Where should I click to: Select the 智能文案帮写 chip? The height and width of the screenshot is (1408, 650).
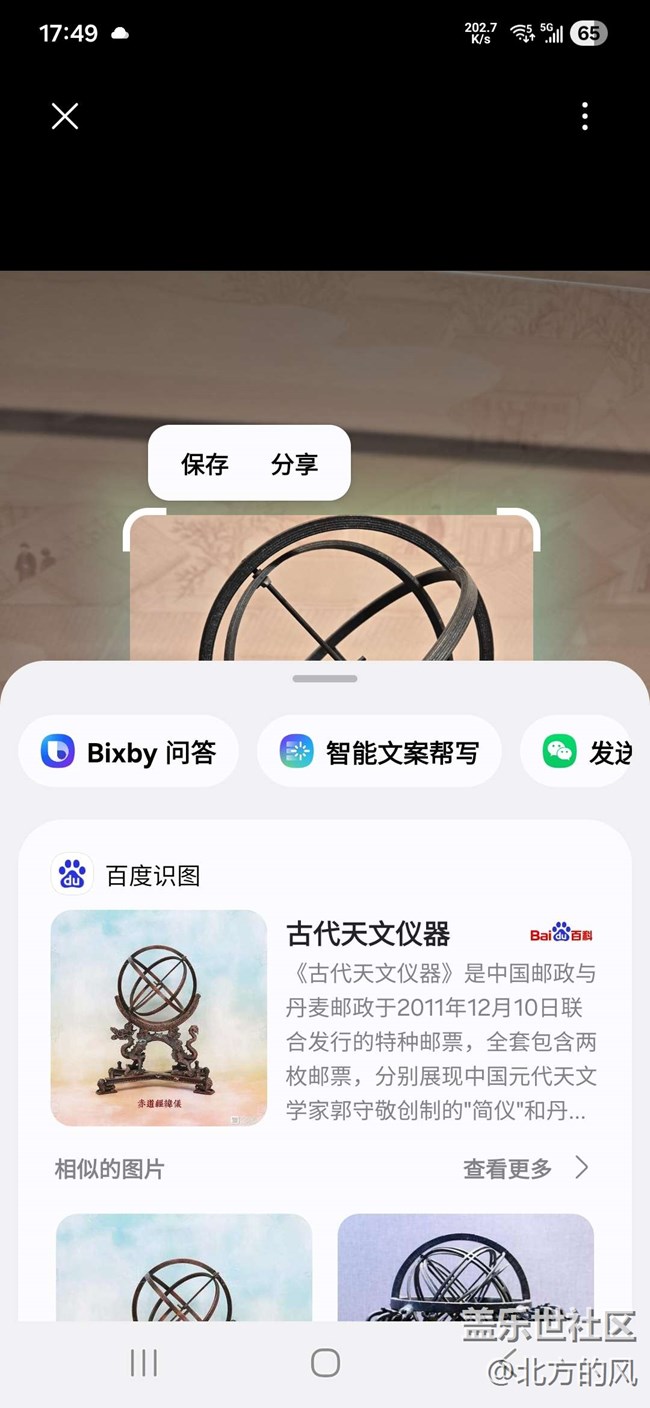tap(379, 752)
